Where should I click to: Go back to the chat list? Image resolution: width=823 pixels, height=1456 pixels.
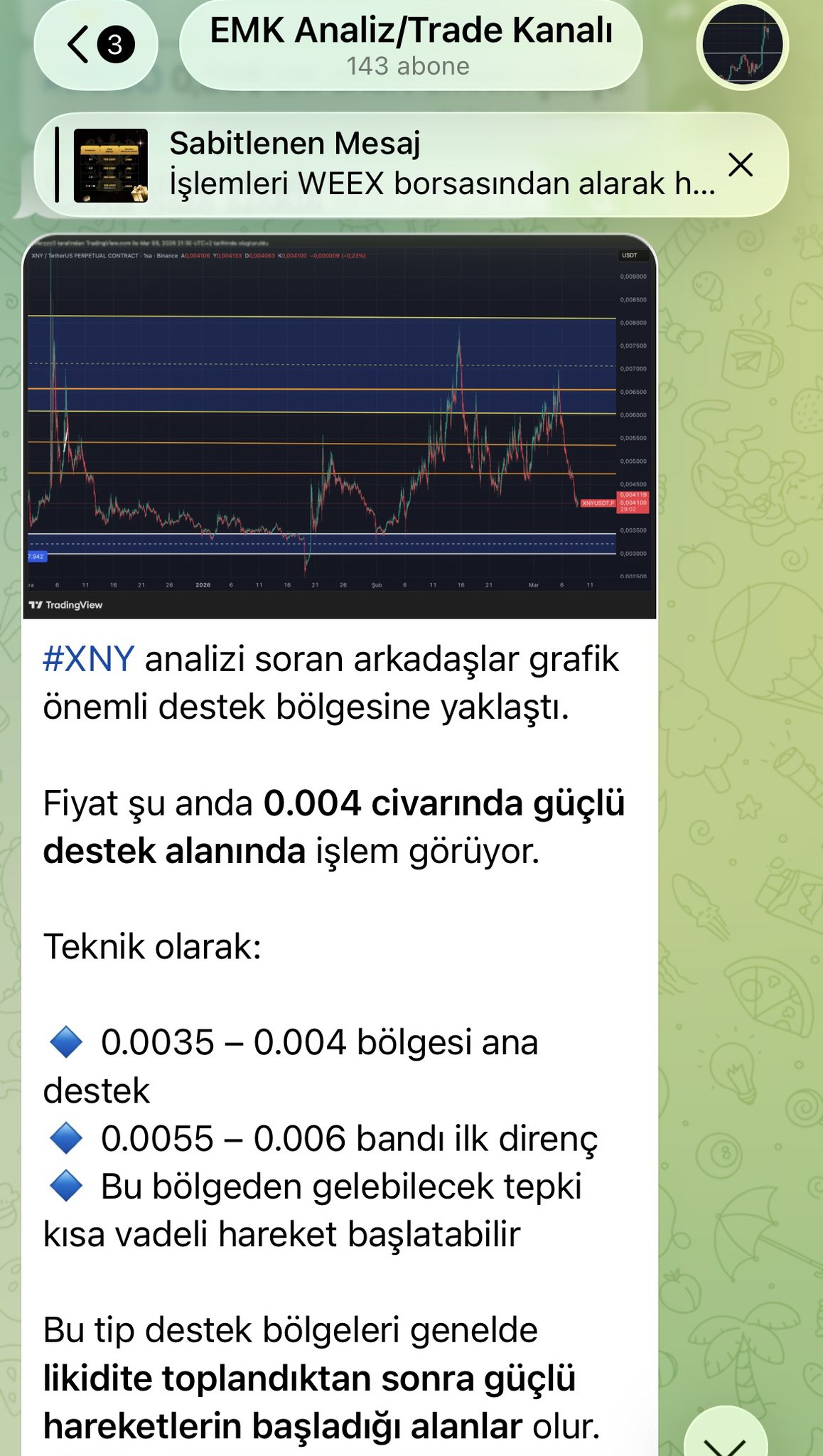(96, 45)
